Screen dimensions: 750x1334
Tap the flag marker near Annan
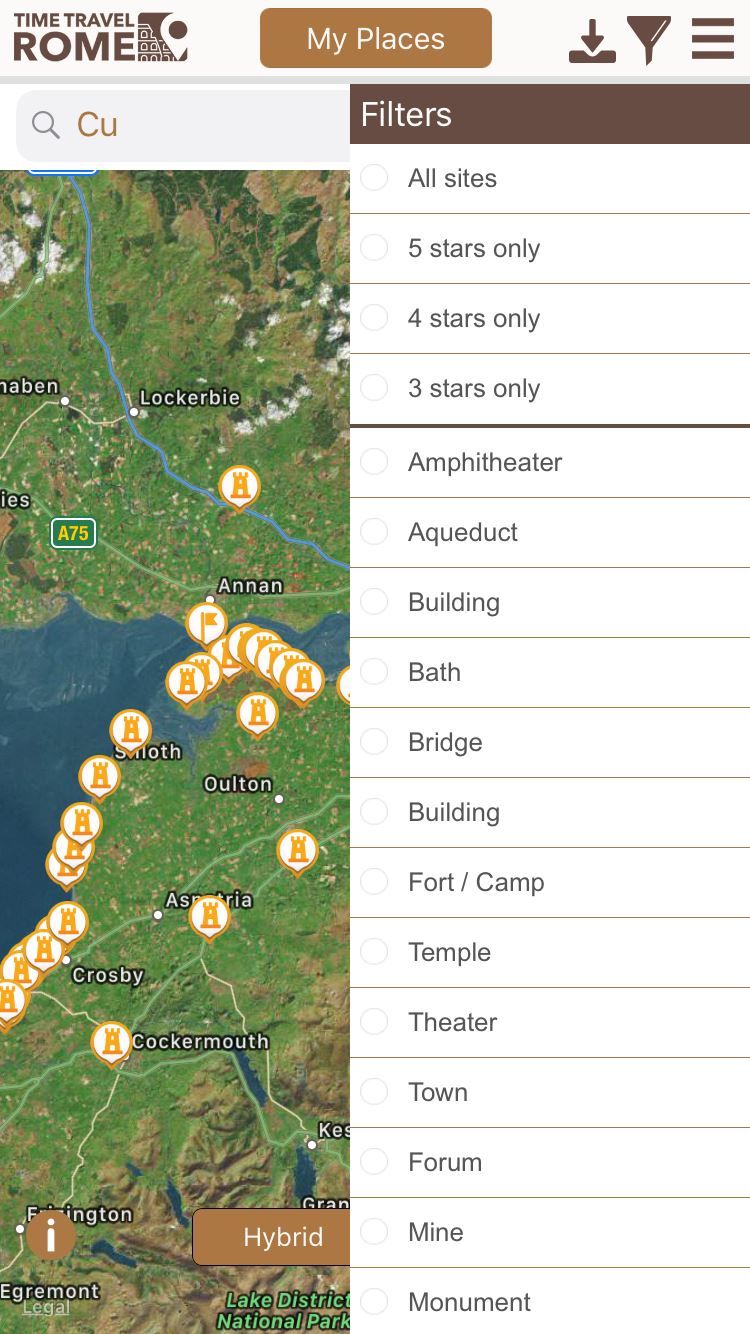coord(206,624)
